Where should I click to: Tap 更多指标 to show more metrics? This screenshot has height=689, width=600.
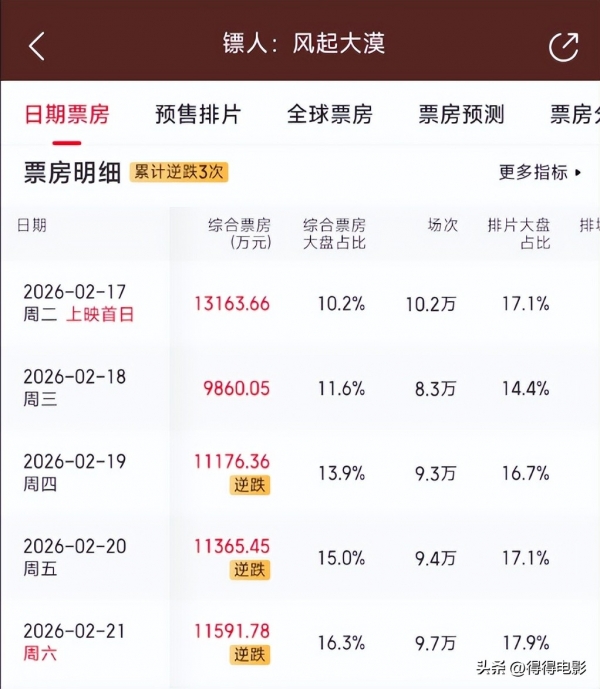pos(540,172)
